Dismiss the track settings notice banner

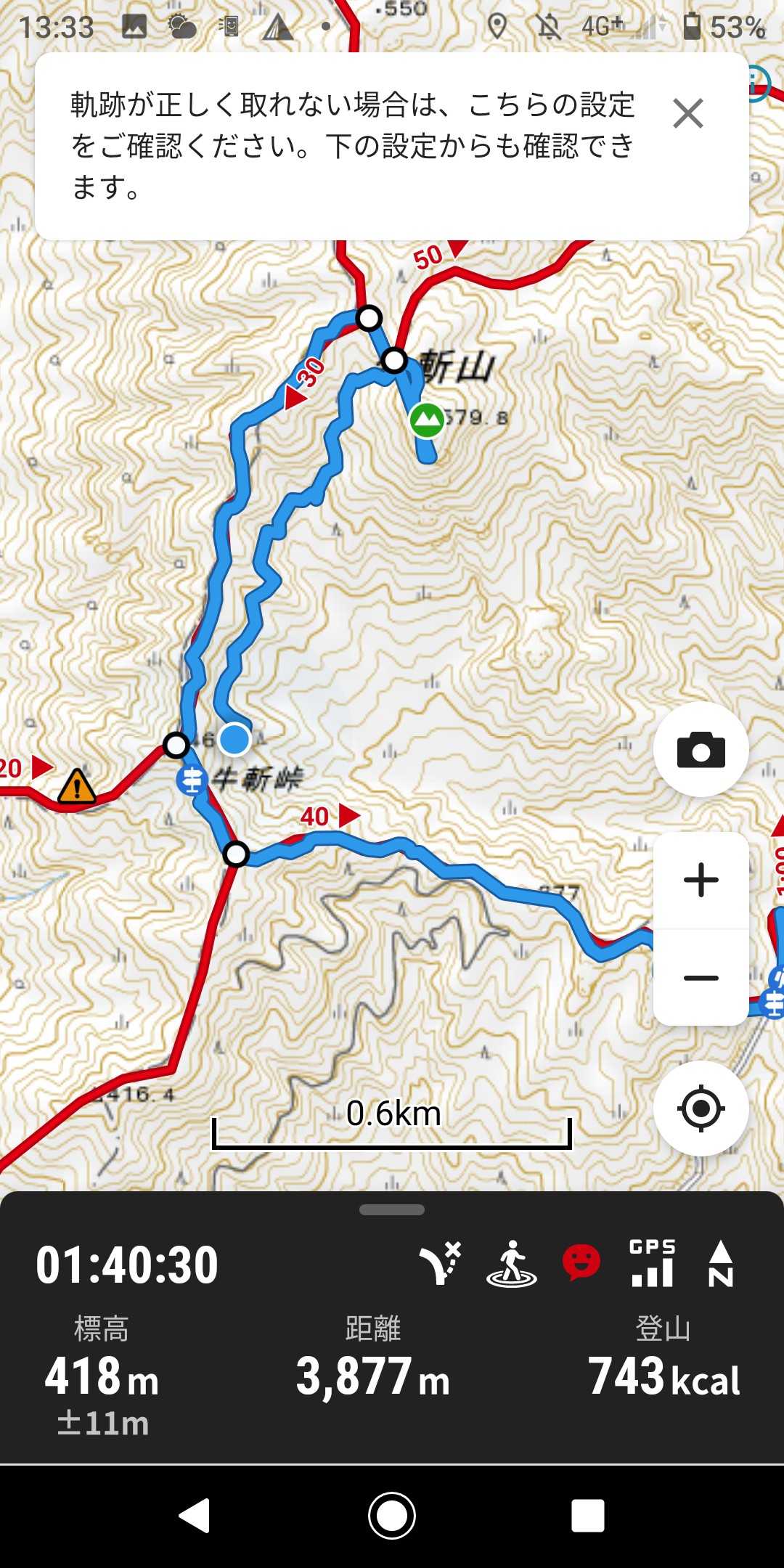[687, 114]
